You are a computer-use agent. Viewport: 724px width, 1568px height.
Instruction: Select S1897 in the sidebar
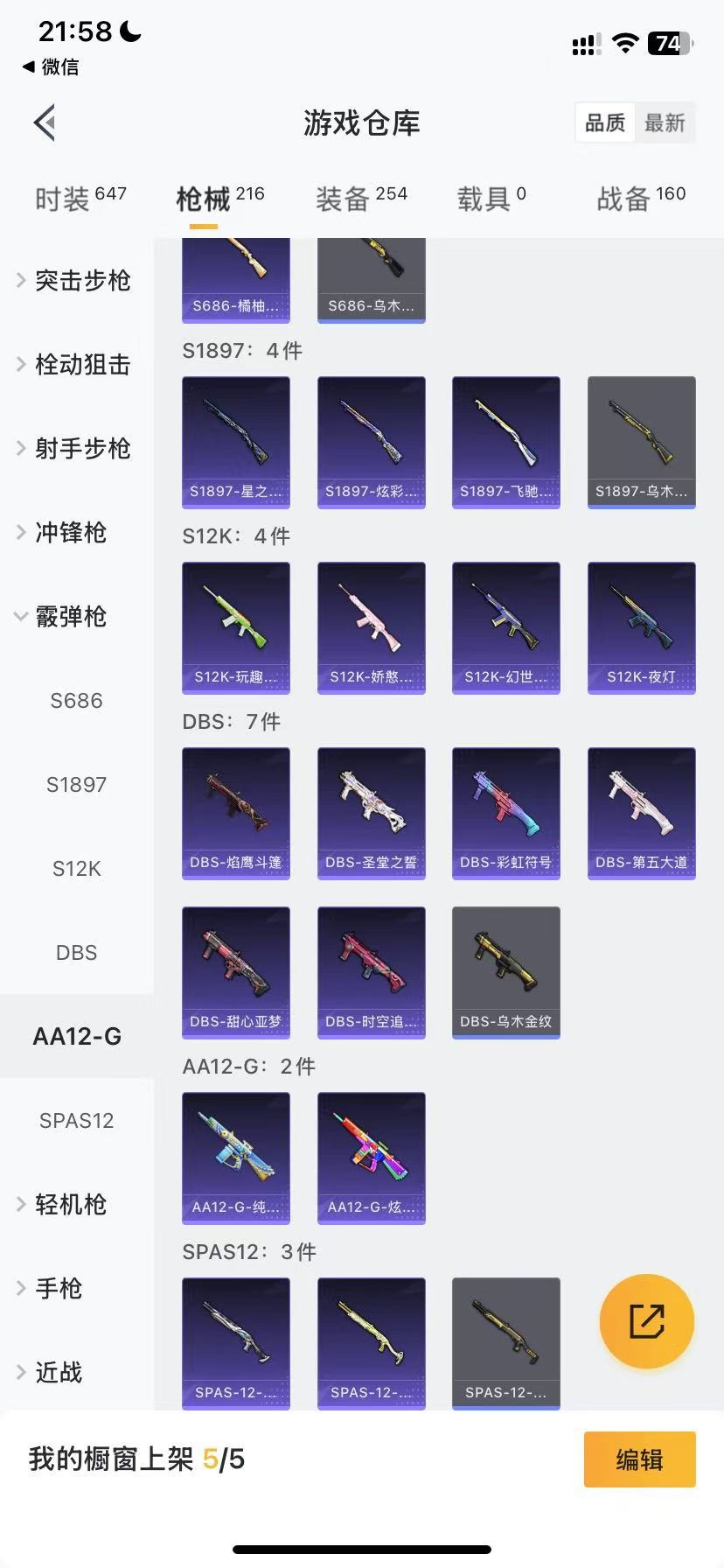pos(76,785)
